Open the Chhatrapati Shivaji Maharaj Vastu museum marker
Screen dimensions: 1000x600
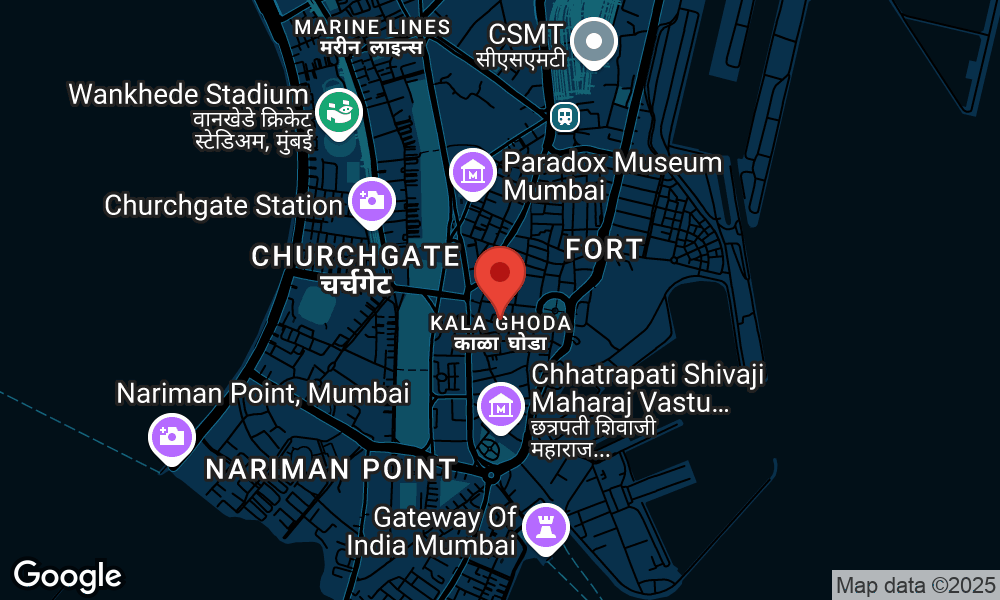click(x=500, y=406)
